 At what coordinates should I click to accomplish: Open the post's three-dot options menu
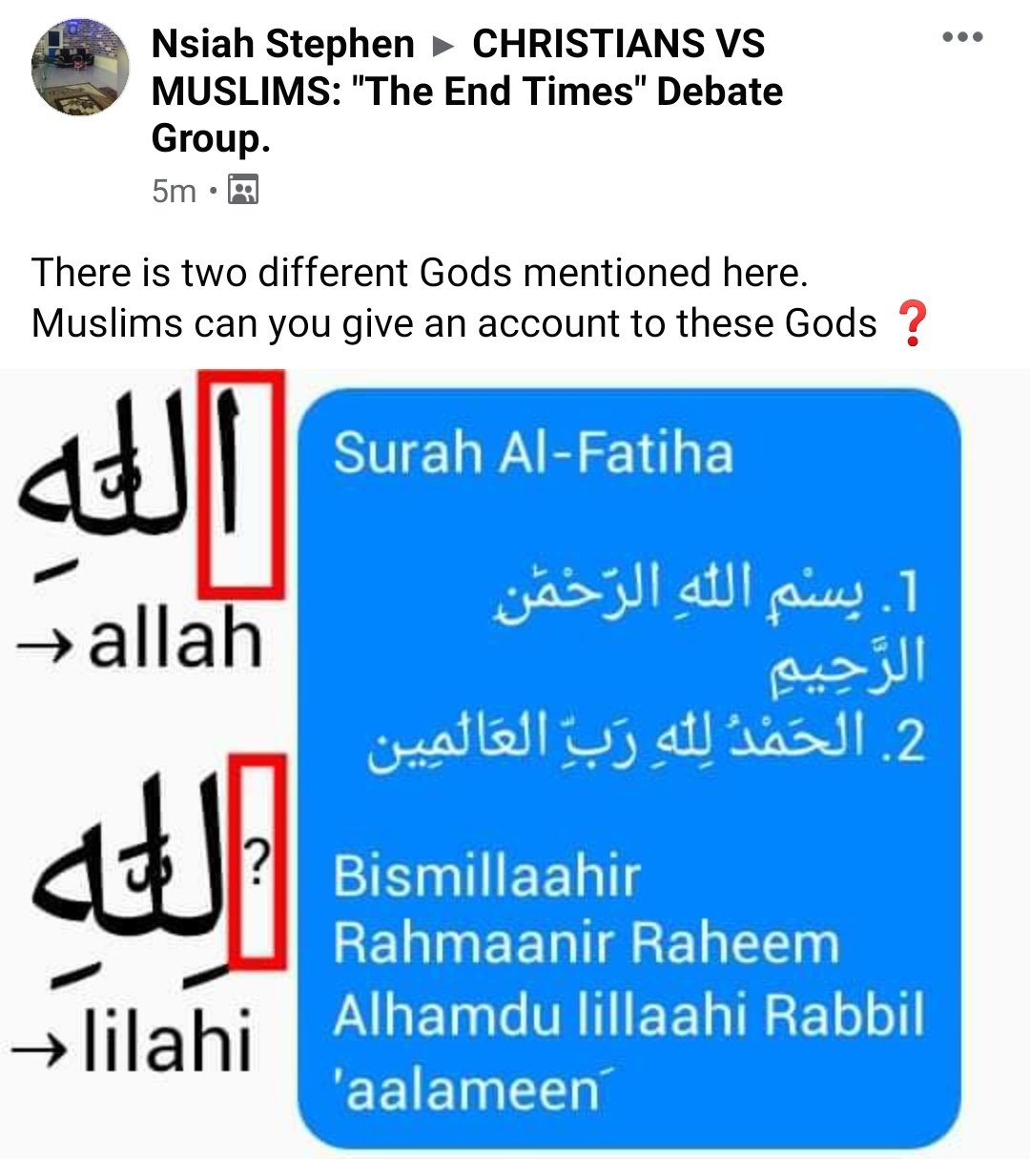coord(961,38)
